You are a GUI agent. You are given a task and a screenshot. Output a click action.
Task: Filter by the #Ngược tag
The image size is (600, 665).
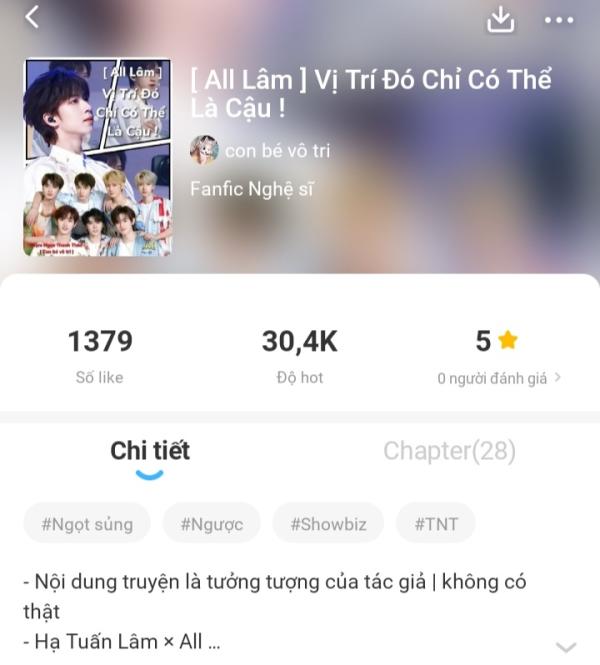click(x=212, y=523)
